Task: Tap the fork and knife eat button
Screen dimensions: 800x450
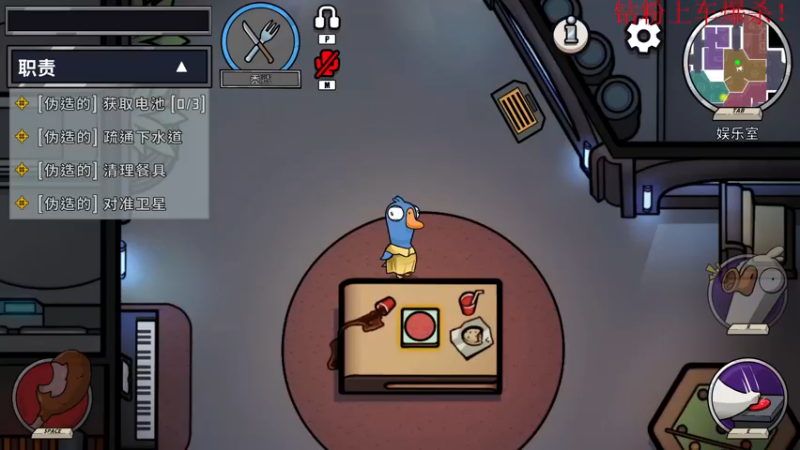Action: pos(261,41)
